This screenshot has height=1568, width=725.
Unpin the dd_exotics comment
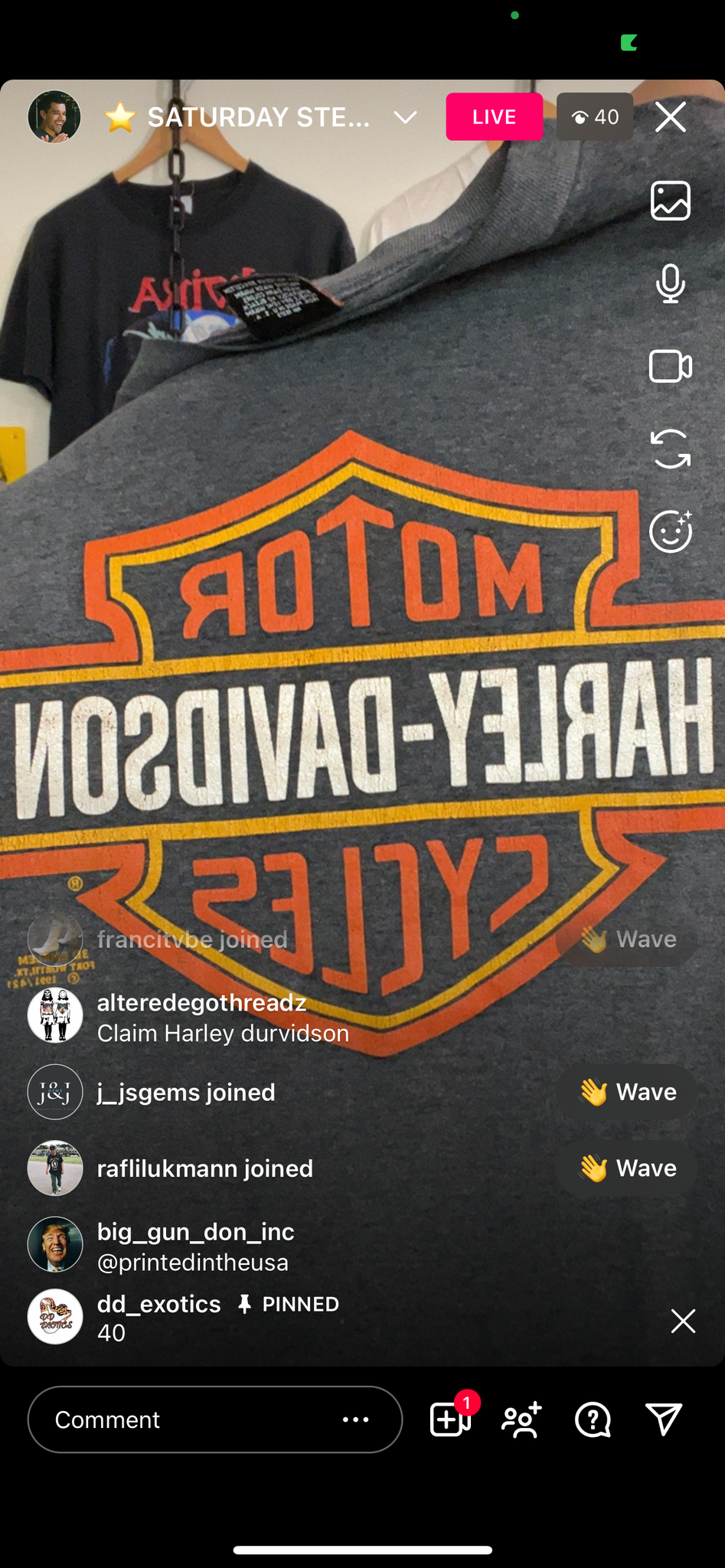683,1321
